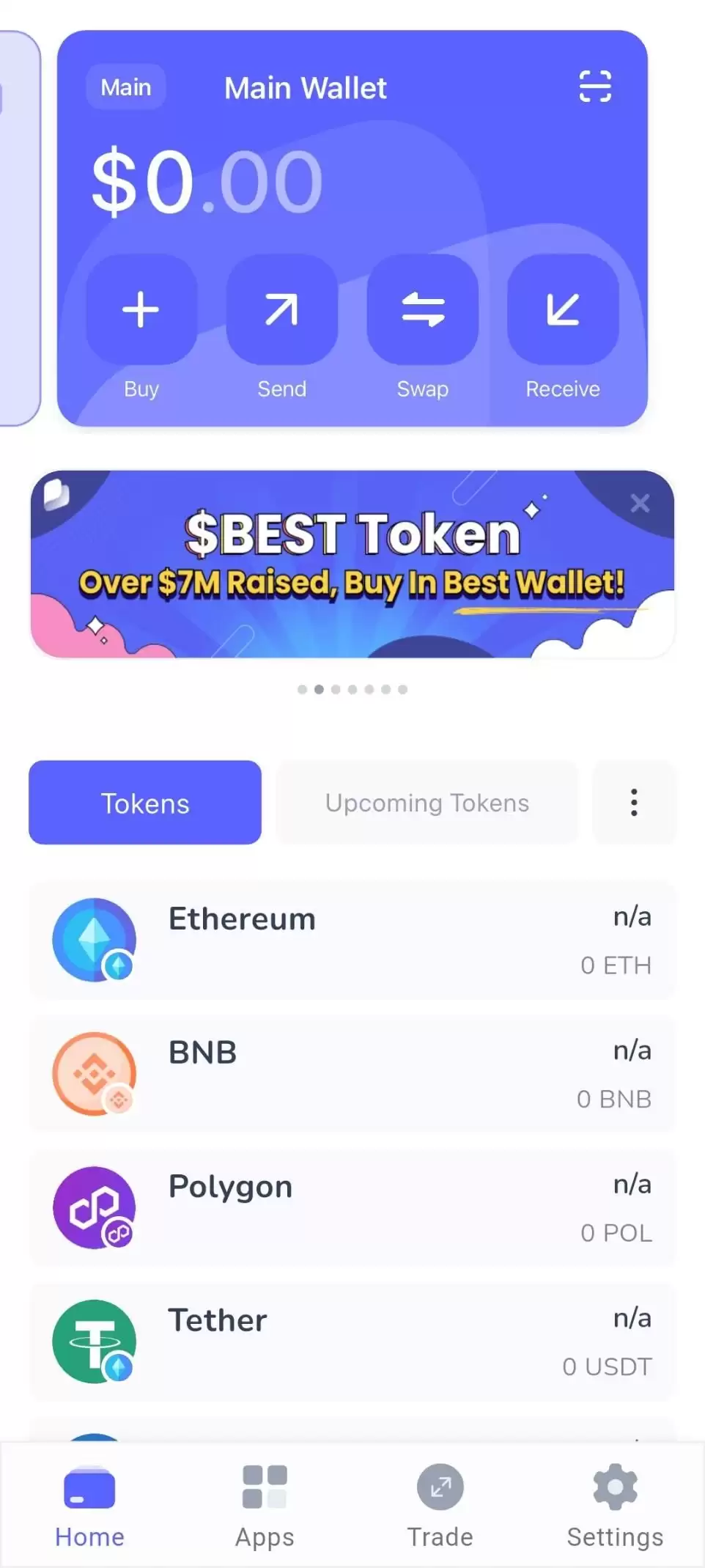Tap the Main wallet chip
705x1568 pixels.
[x=126, y=88]
